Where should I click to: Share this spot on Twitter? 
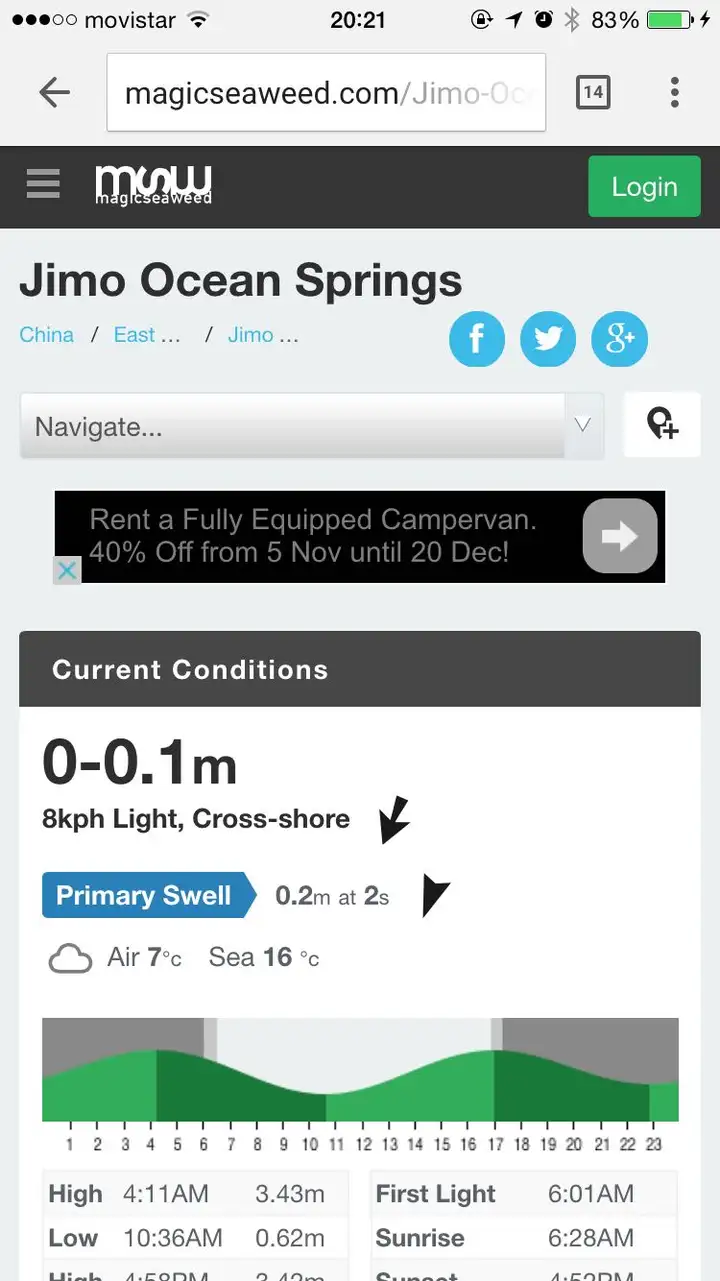(548, 339)
